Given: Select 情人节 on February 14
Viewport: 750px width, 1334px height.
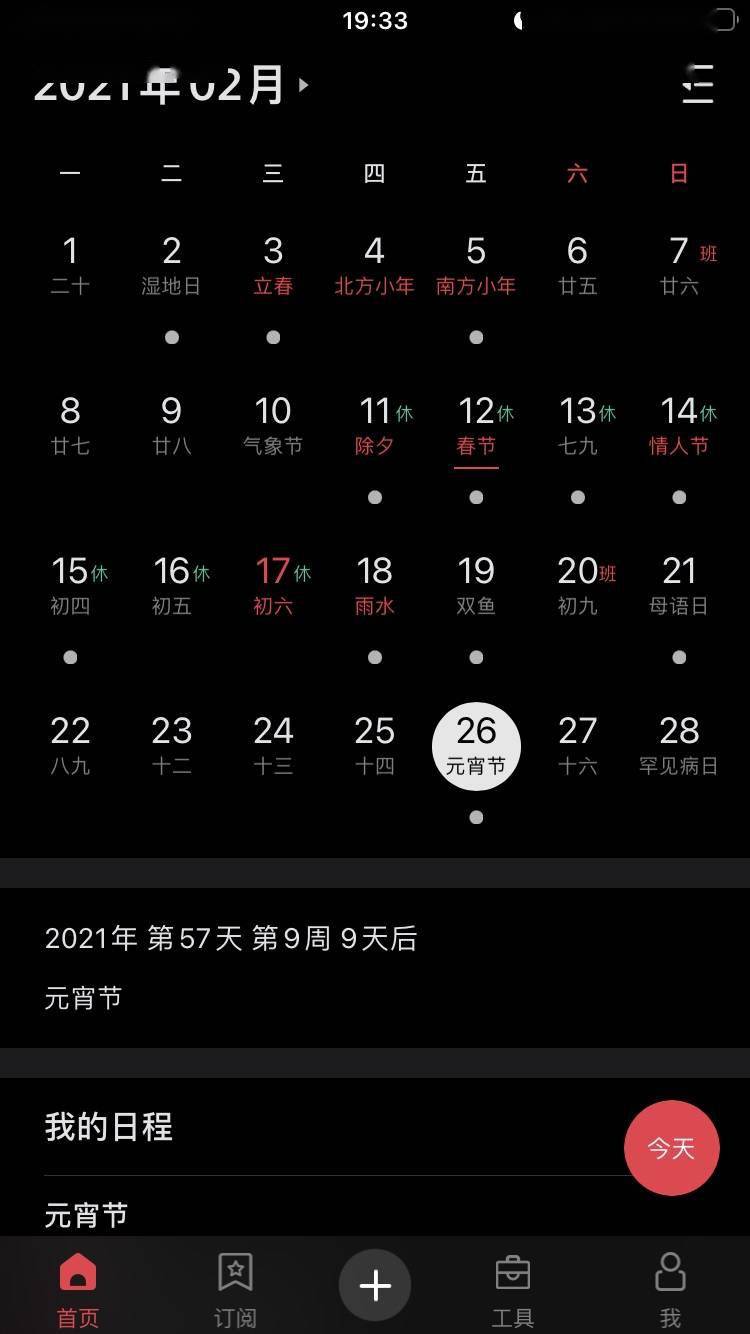Looking at the screenshot, I should (678, 425).
